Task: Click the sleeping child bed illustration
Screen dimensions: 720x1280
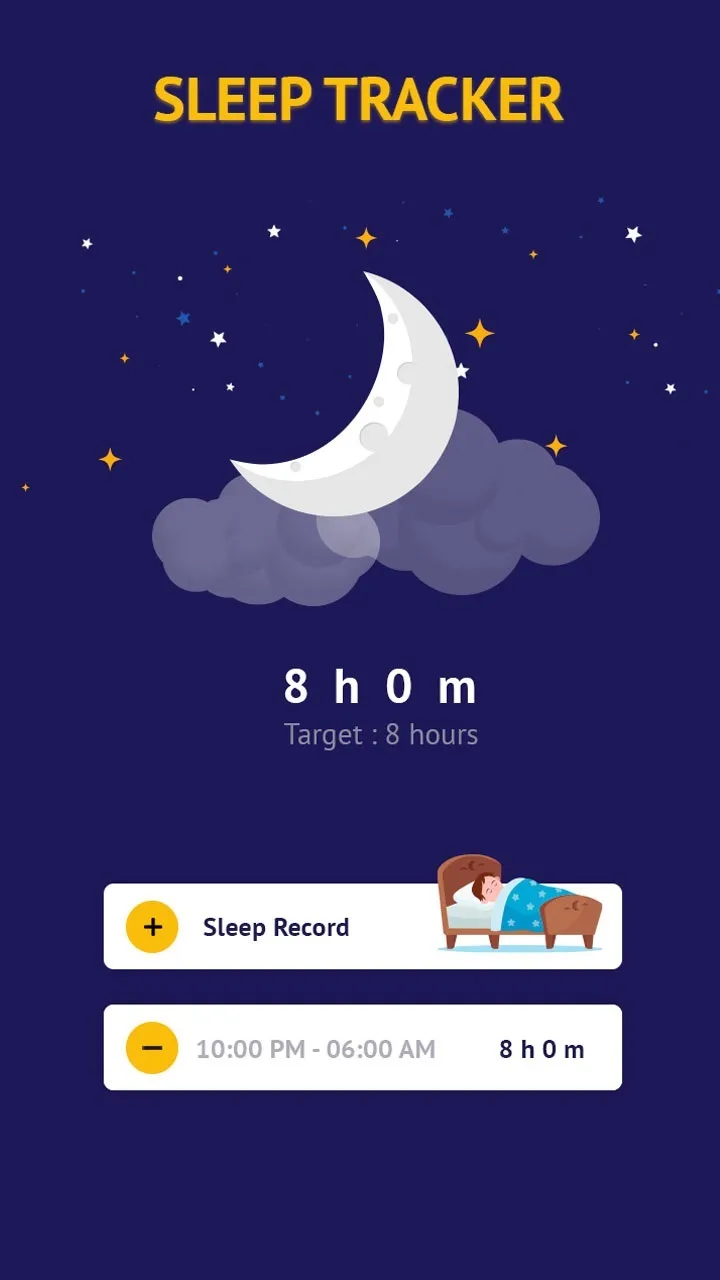Action: 515,900
